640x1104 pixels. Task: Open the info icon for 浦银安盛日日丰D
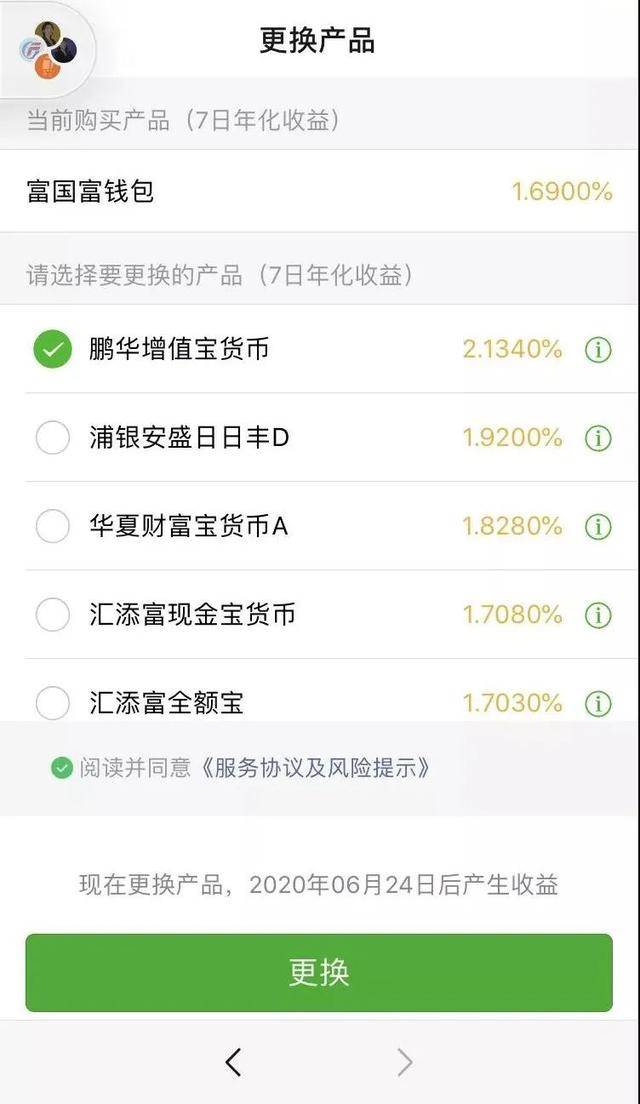[x=598, y=438]
